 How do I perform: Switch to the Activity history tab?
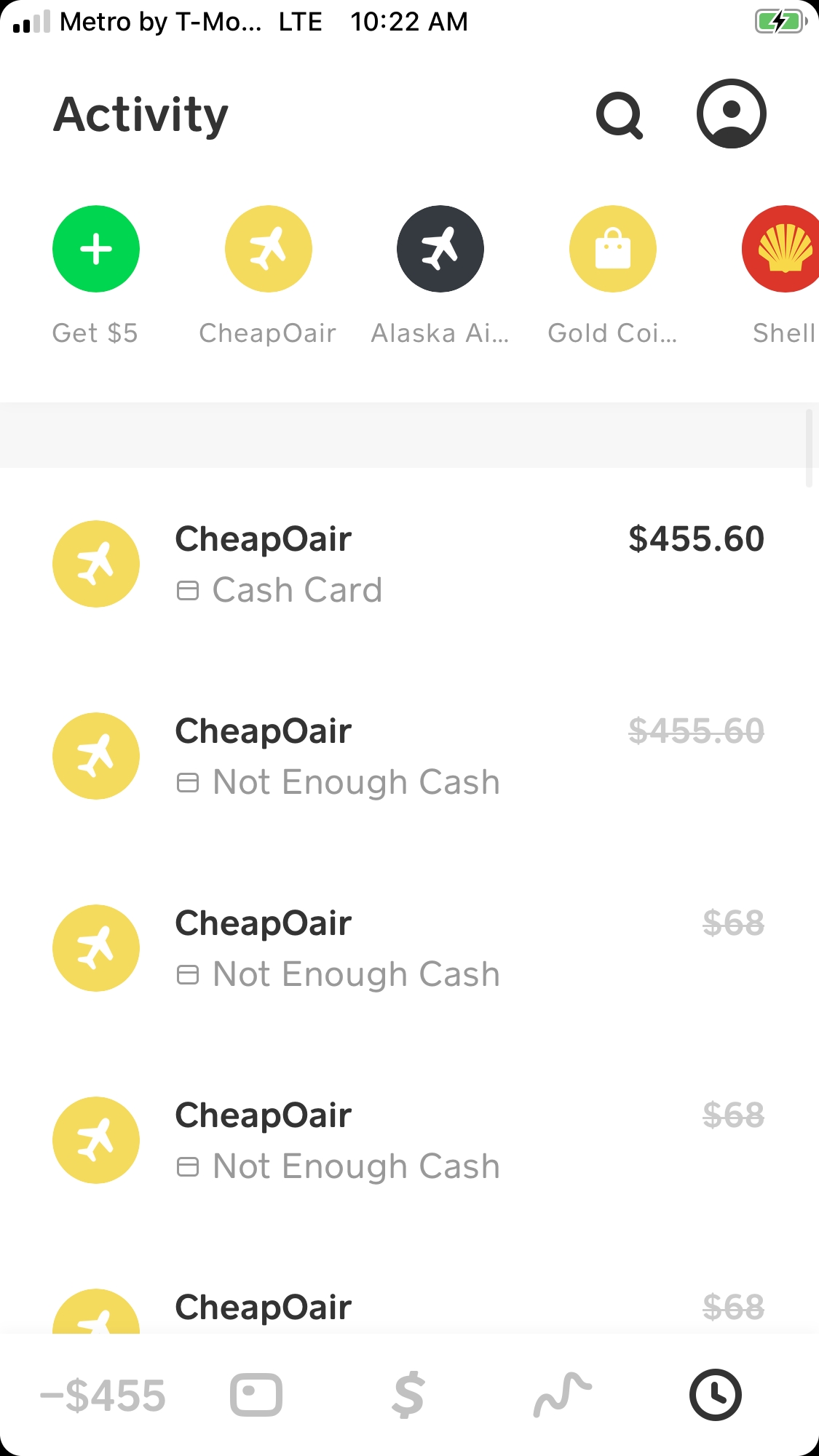tap(715, 1395)
